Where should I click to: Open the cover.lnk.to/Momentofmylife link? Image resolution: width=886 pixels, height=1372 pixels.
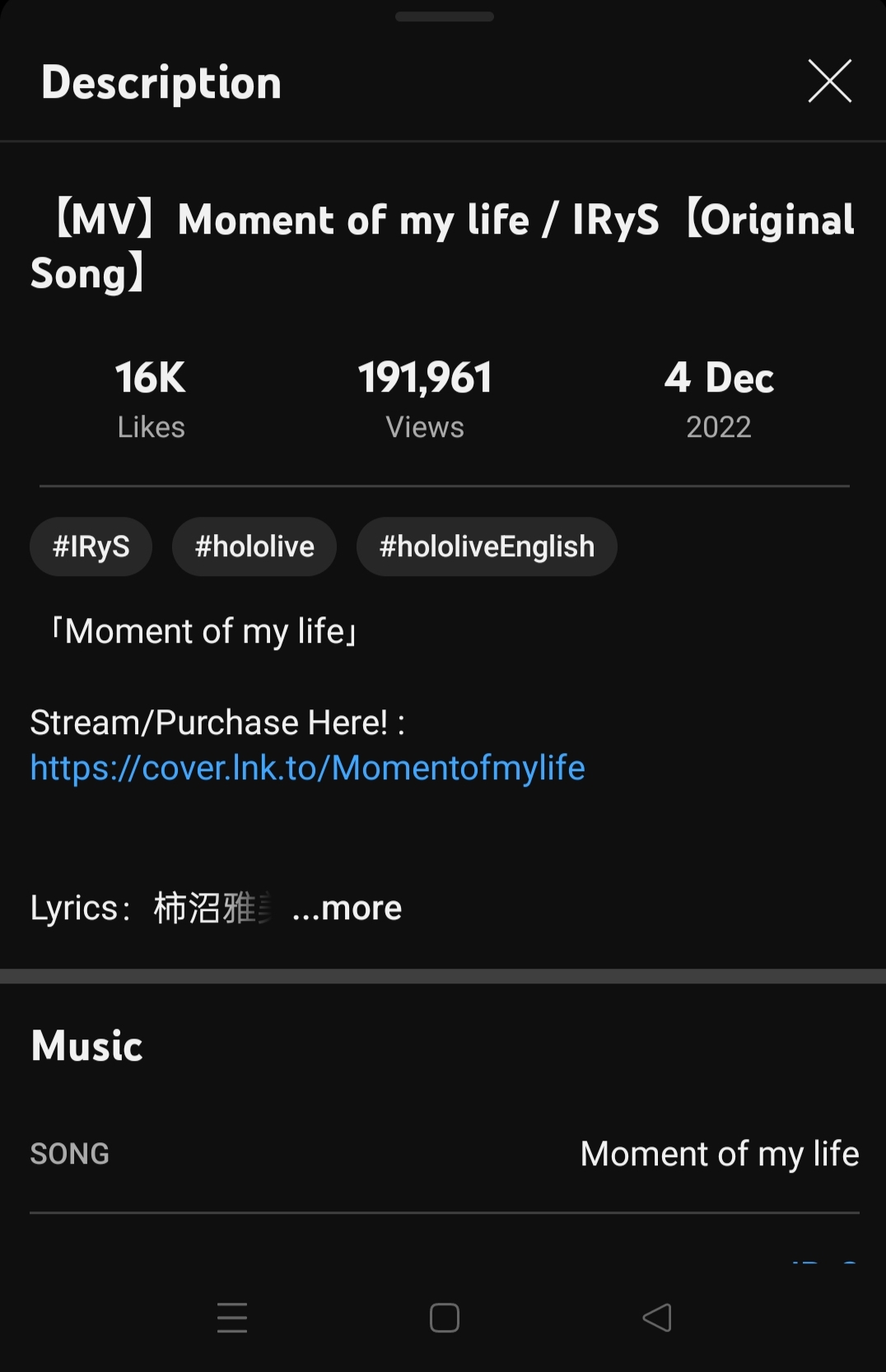pyautogui.click(x=307, y=768)
